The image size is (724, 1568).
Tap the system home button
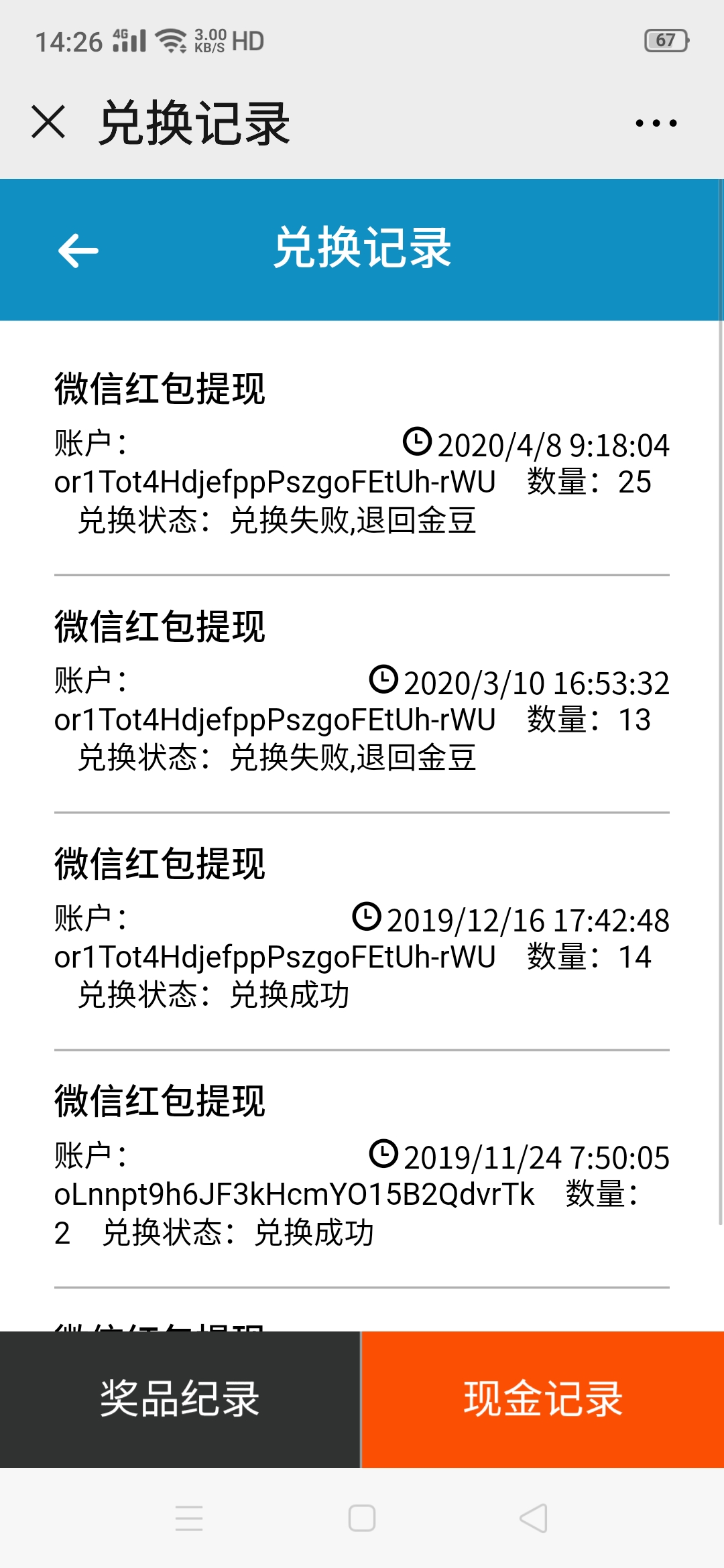(362, 1518)
